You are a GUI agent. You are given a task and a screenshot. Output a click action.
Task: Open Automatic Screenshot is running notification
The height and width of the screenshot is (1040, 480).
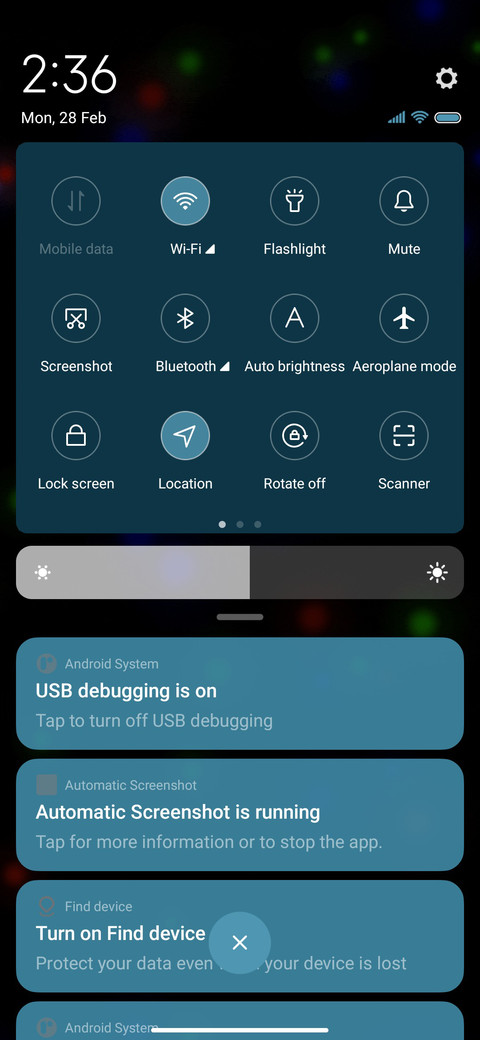point(240,815)
